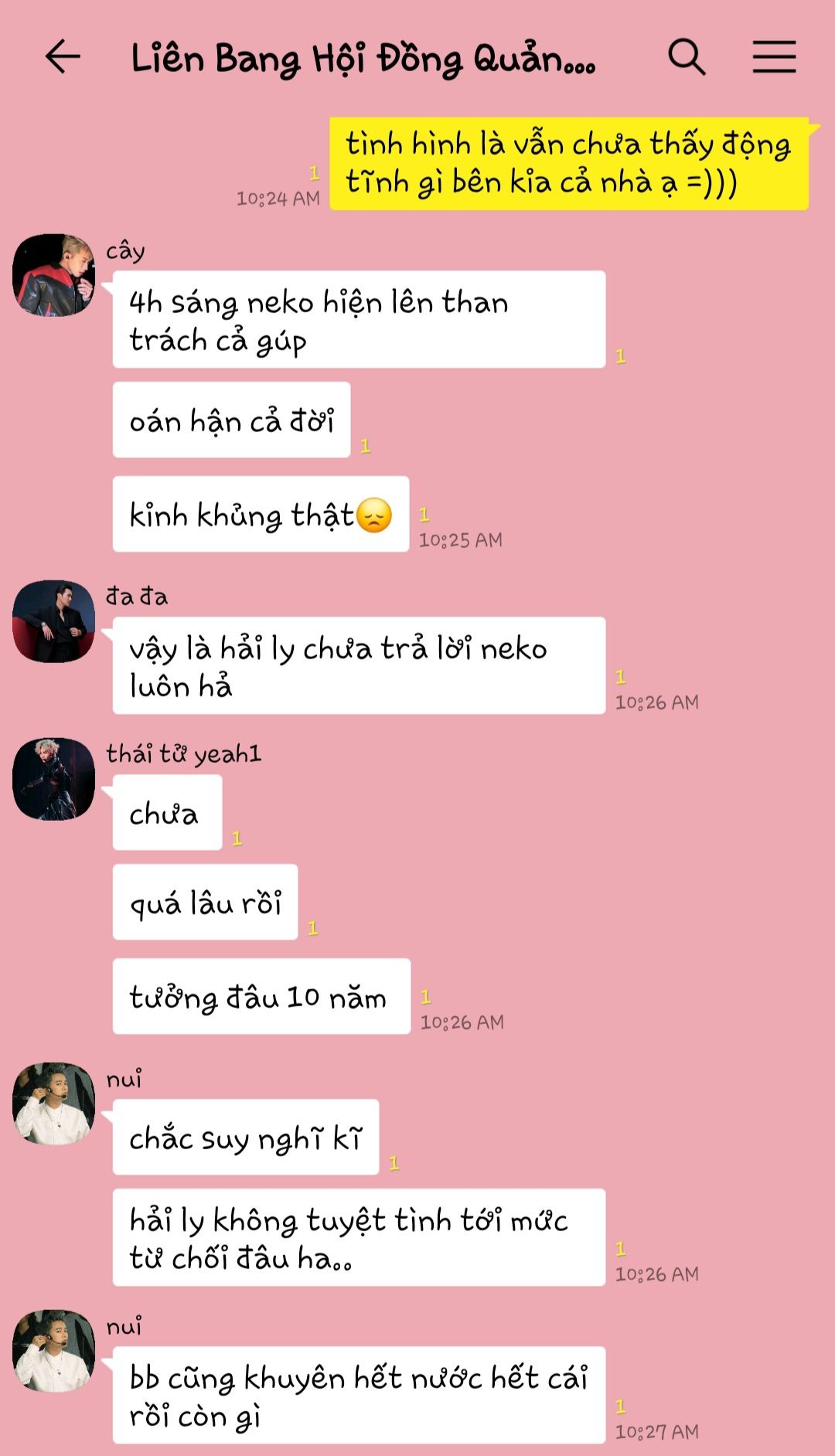Open nui's avatar beside 'chắc suy nghĩ kĩ'

(54, 1104)
